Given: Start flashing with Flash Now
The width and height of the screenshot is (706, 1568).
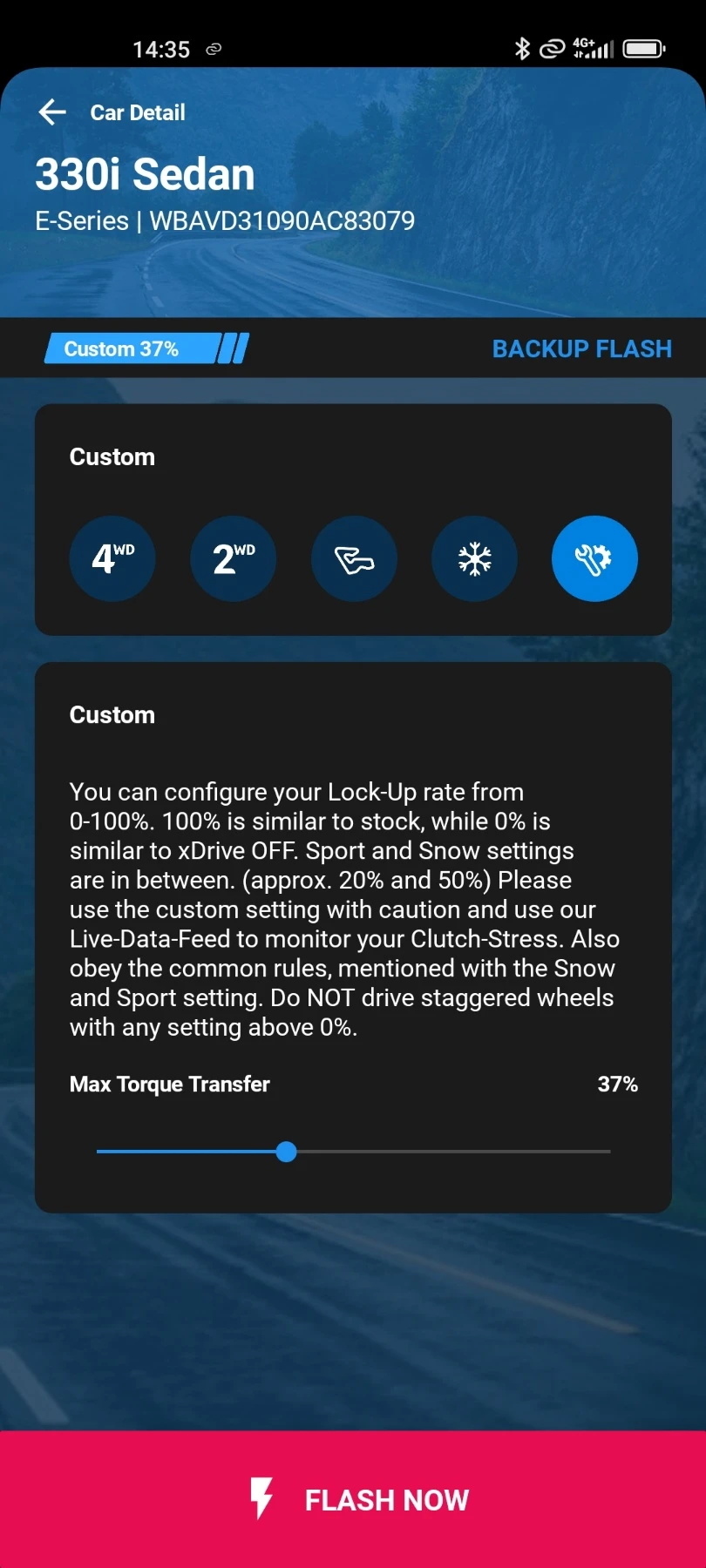Looking at the screenshot, I should (353, 1499).
